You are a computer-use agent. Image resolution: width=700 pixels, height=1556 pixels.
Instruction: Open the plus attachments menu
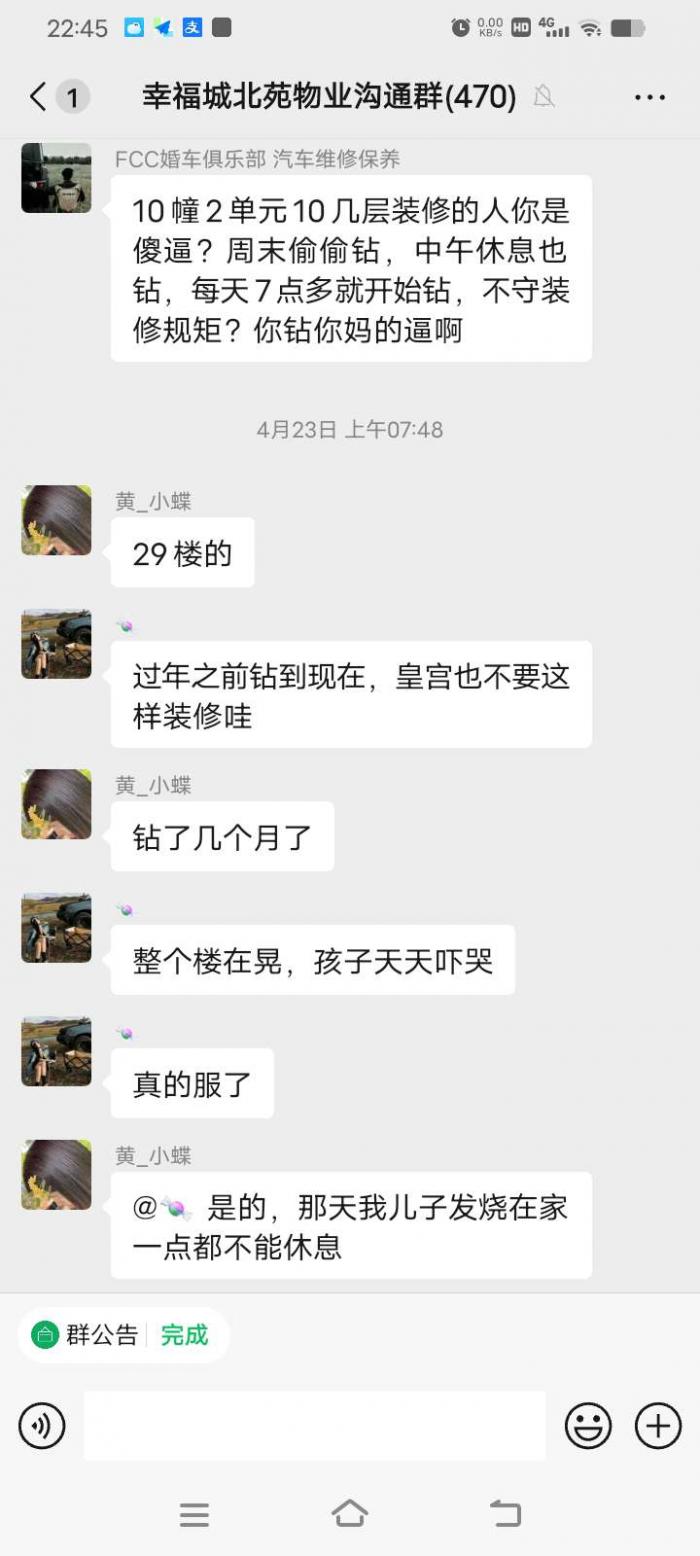click(658, 1426)
